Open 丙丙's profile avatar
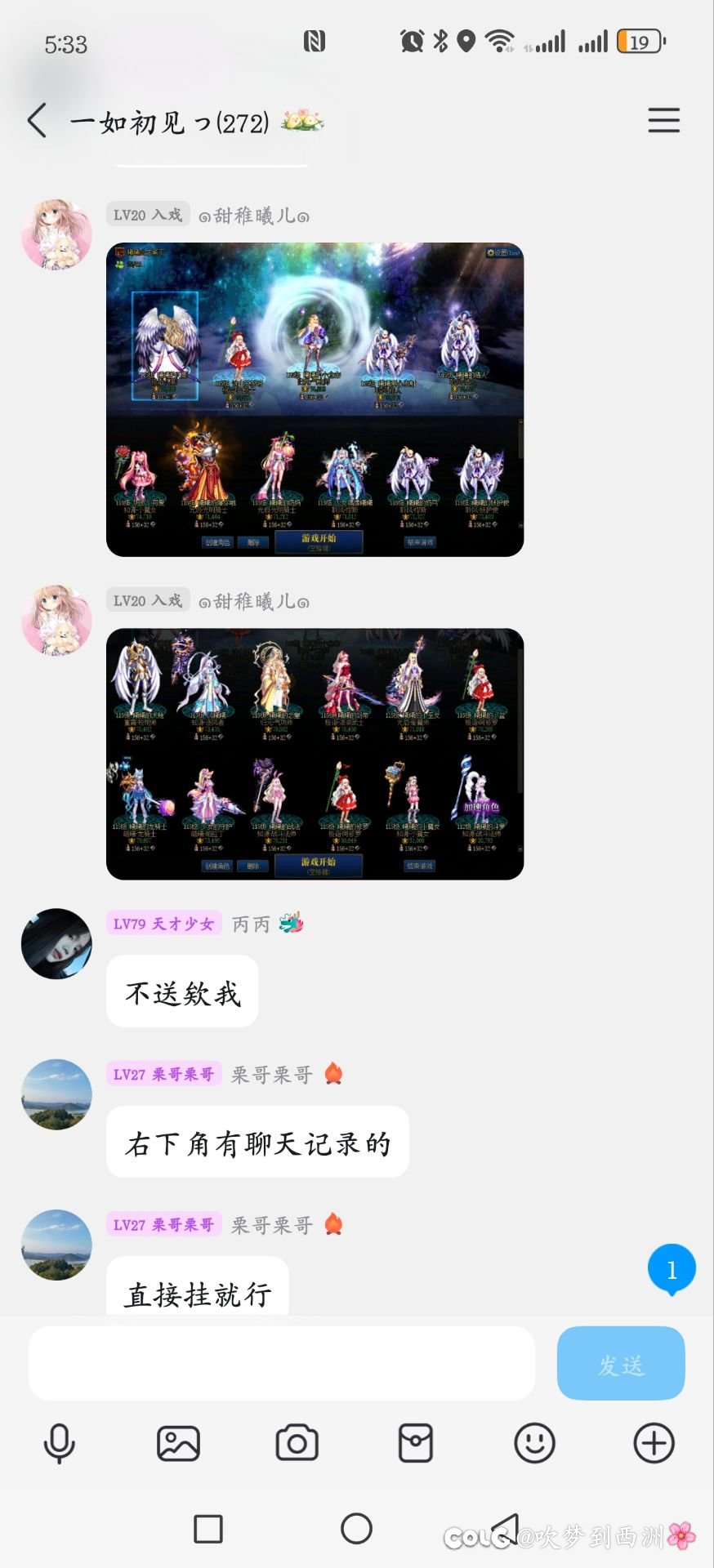This screenshot has width=714, height=1568. coord(56,943)
